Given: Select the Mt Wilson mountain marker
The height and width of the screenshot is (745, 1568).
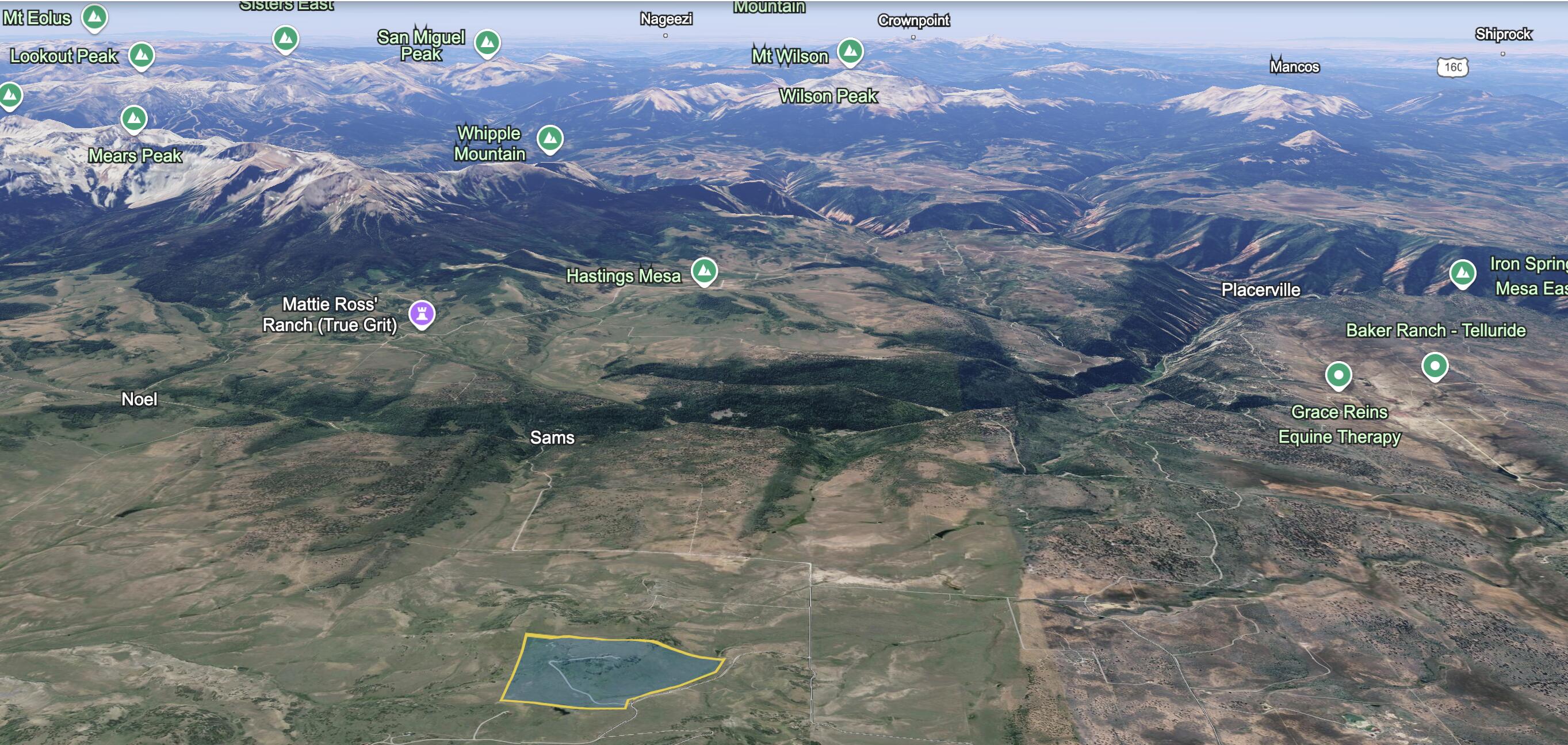Looking at the screenshot, I should pos(850,51).
